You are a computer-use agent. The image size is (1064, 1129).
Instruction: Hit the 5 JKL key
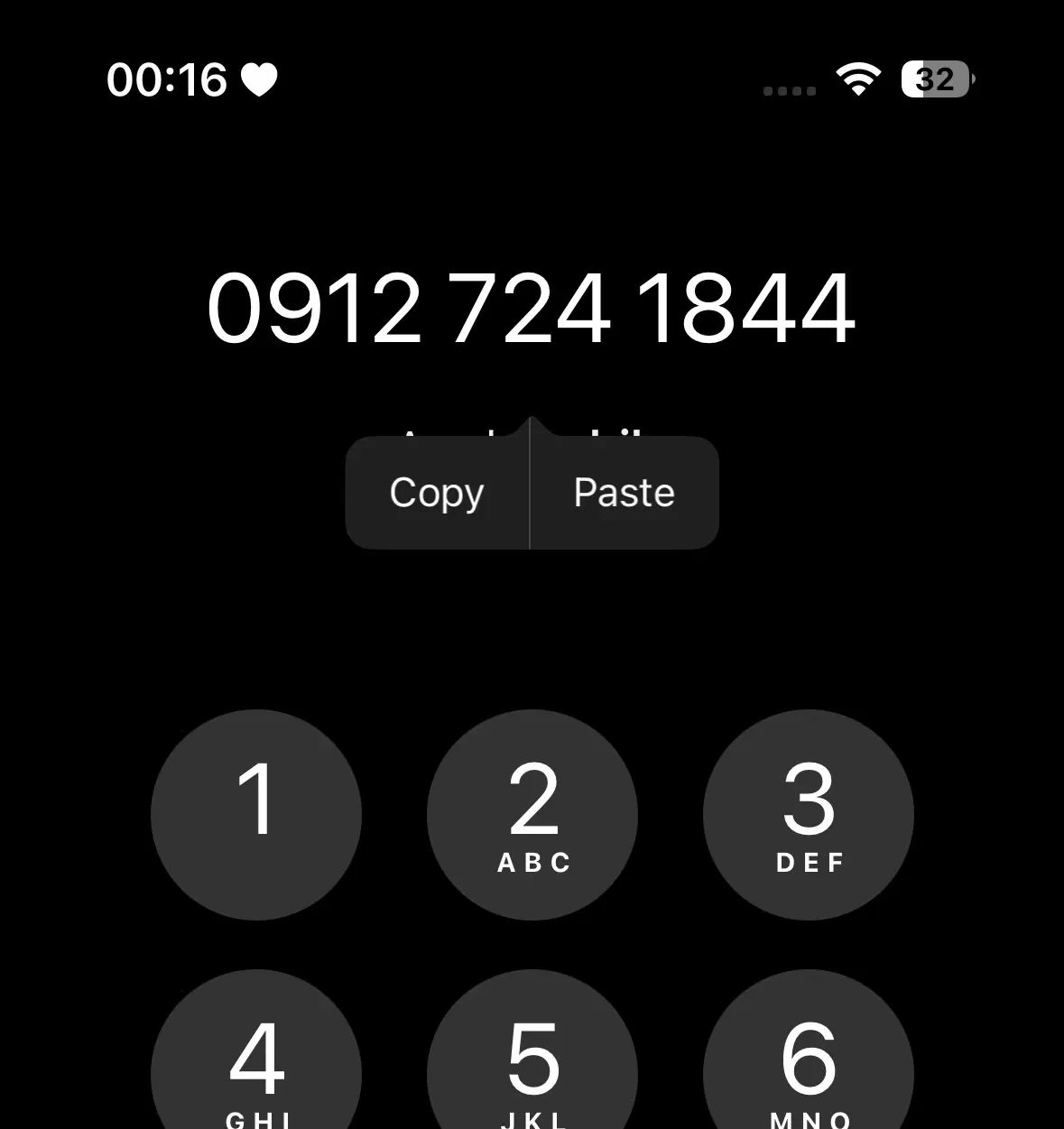tap(532, 1065)
